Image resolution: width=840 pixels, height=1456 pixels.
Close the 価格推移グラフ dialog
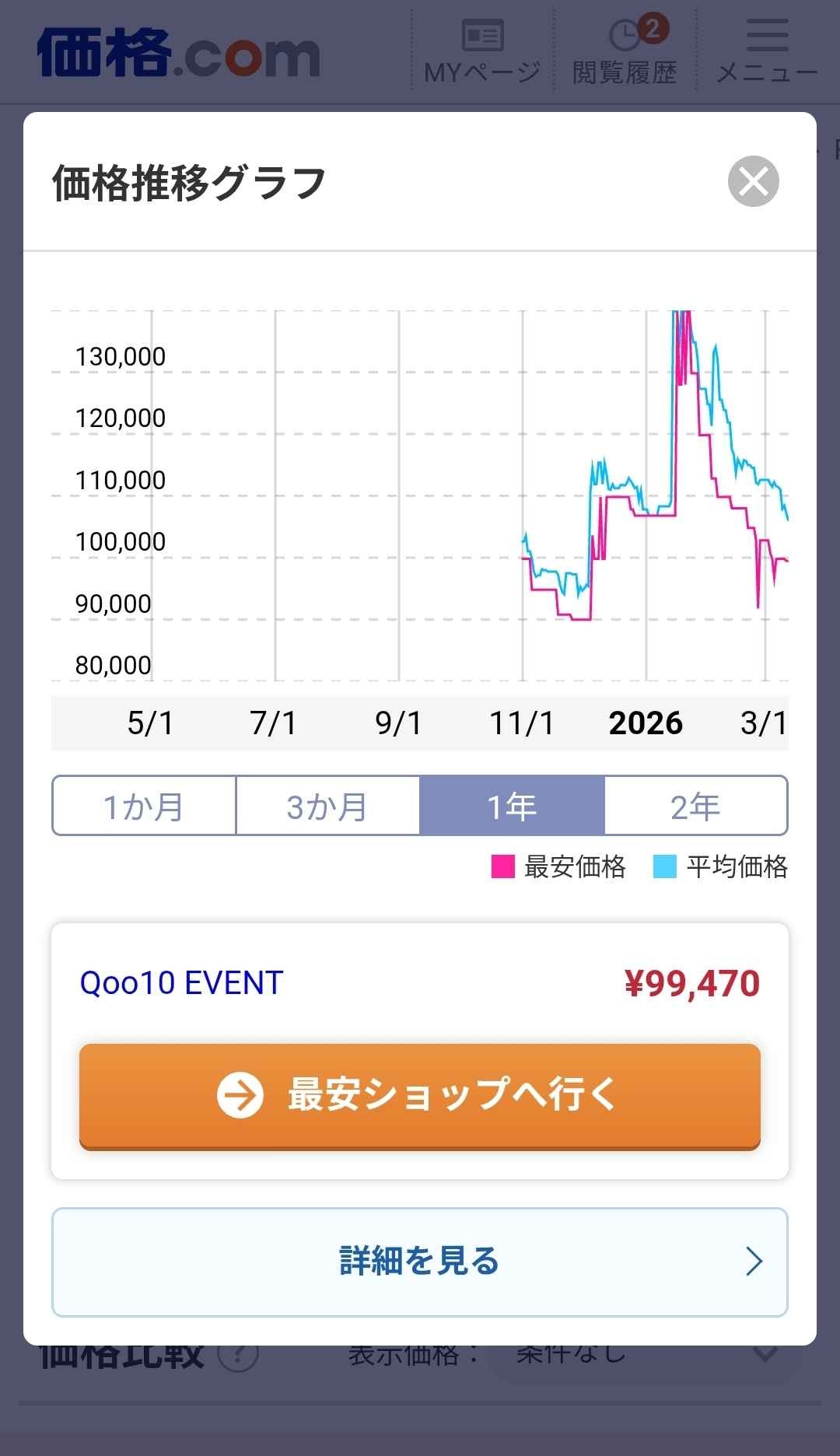(x=753, y=181)
